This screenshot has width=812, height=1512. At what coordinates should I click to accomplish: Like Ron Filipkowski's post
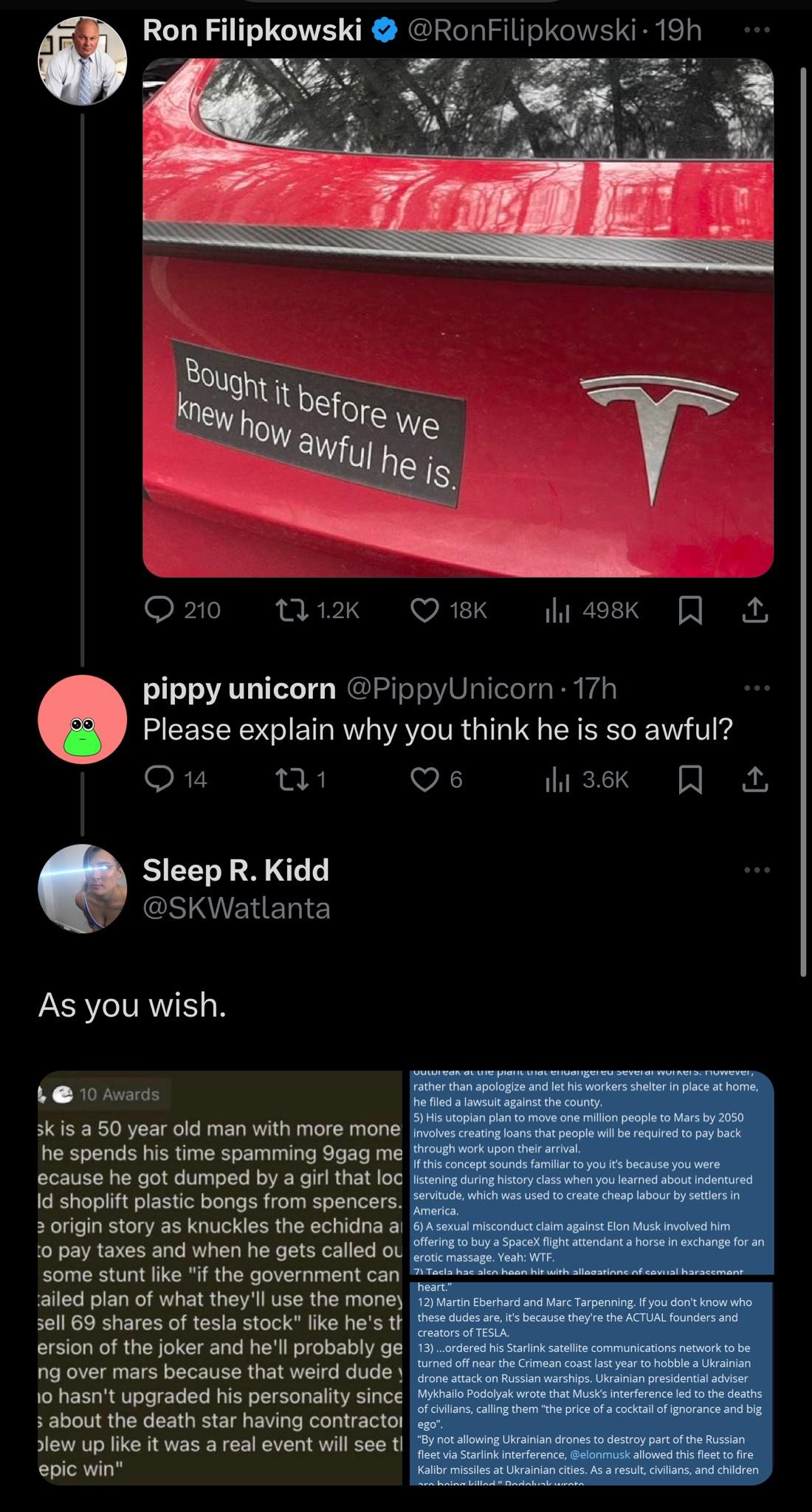click(424, 610)
